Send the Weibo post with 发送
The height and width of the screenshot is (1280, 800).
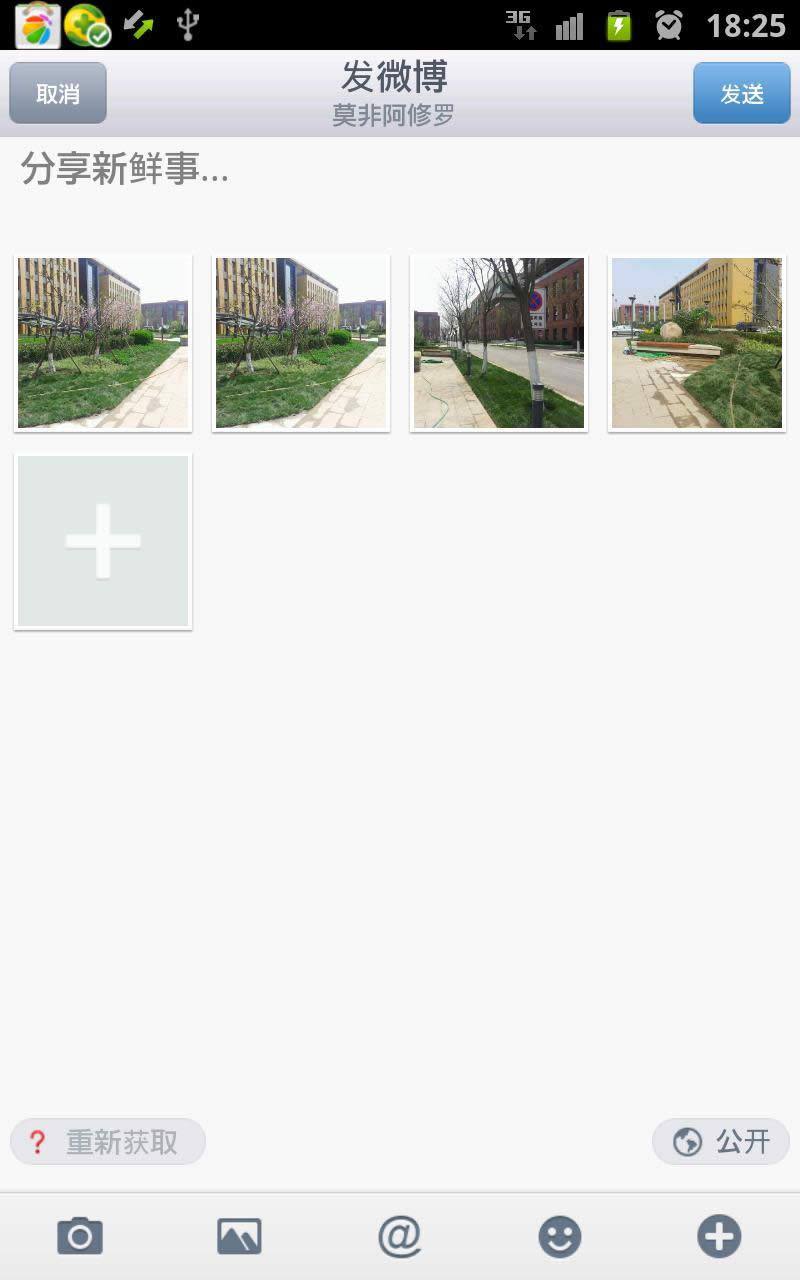[741, 94]
